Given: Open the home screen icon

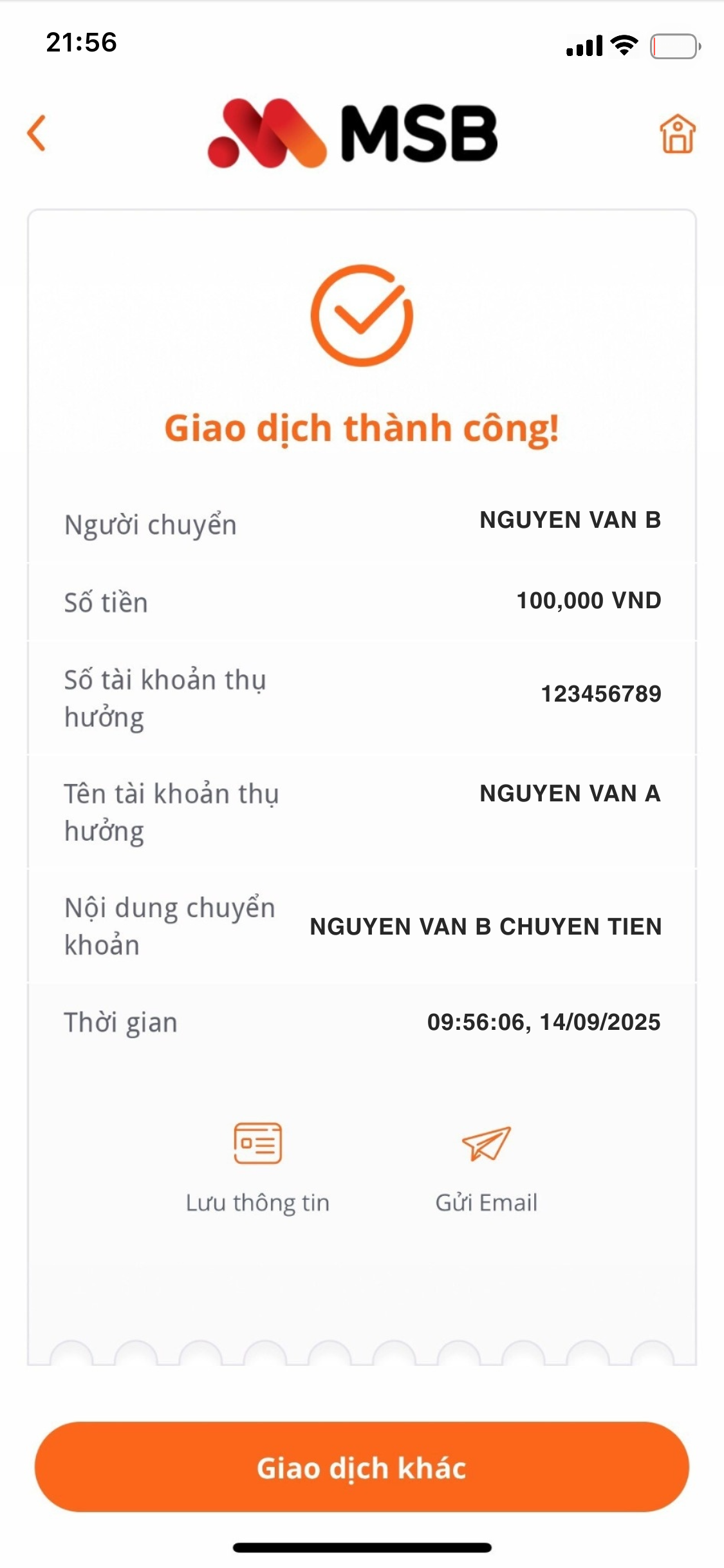Looking at the screenshot, I should pos(677,134).
